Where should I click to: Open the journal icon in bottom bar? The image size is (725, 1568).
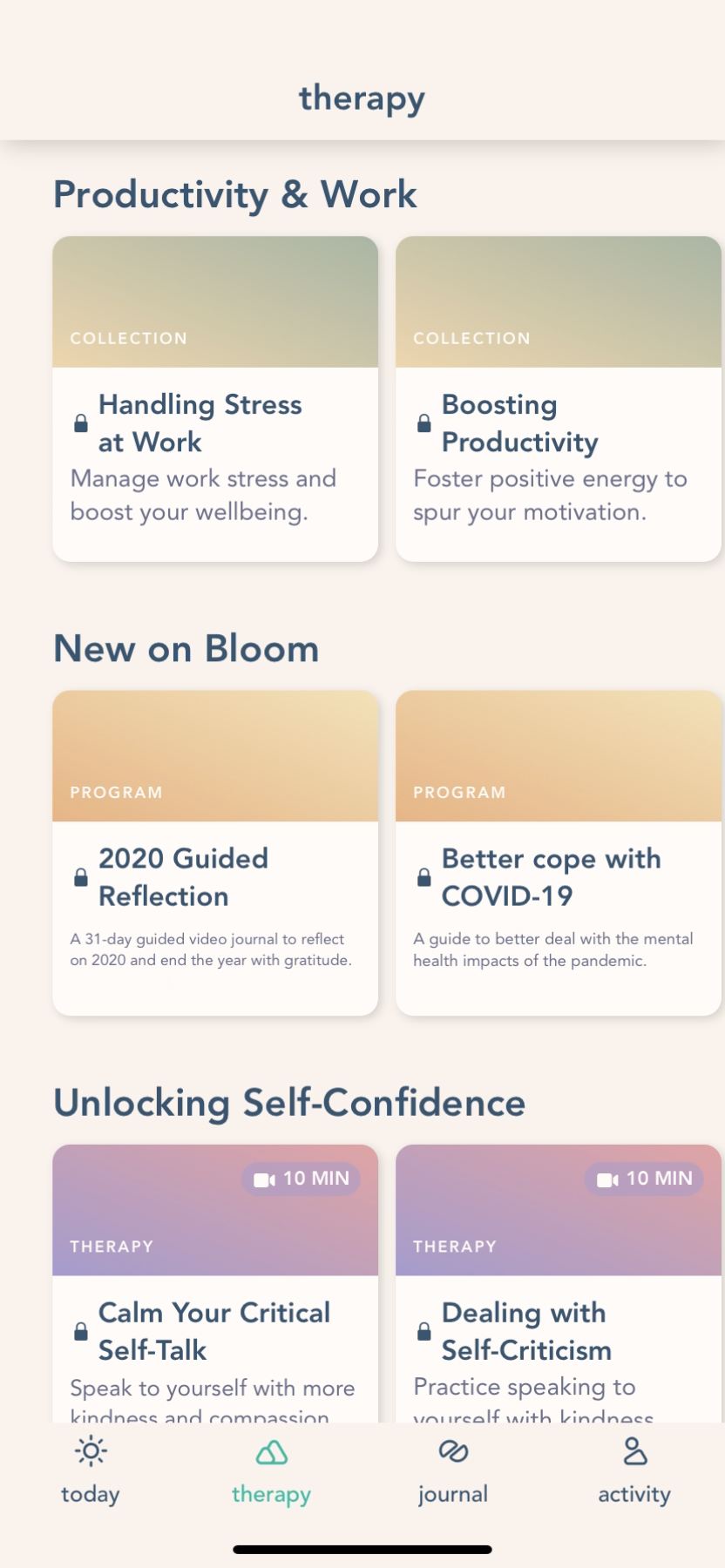[x=452, y=1449]
